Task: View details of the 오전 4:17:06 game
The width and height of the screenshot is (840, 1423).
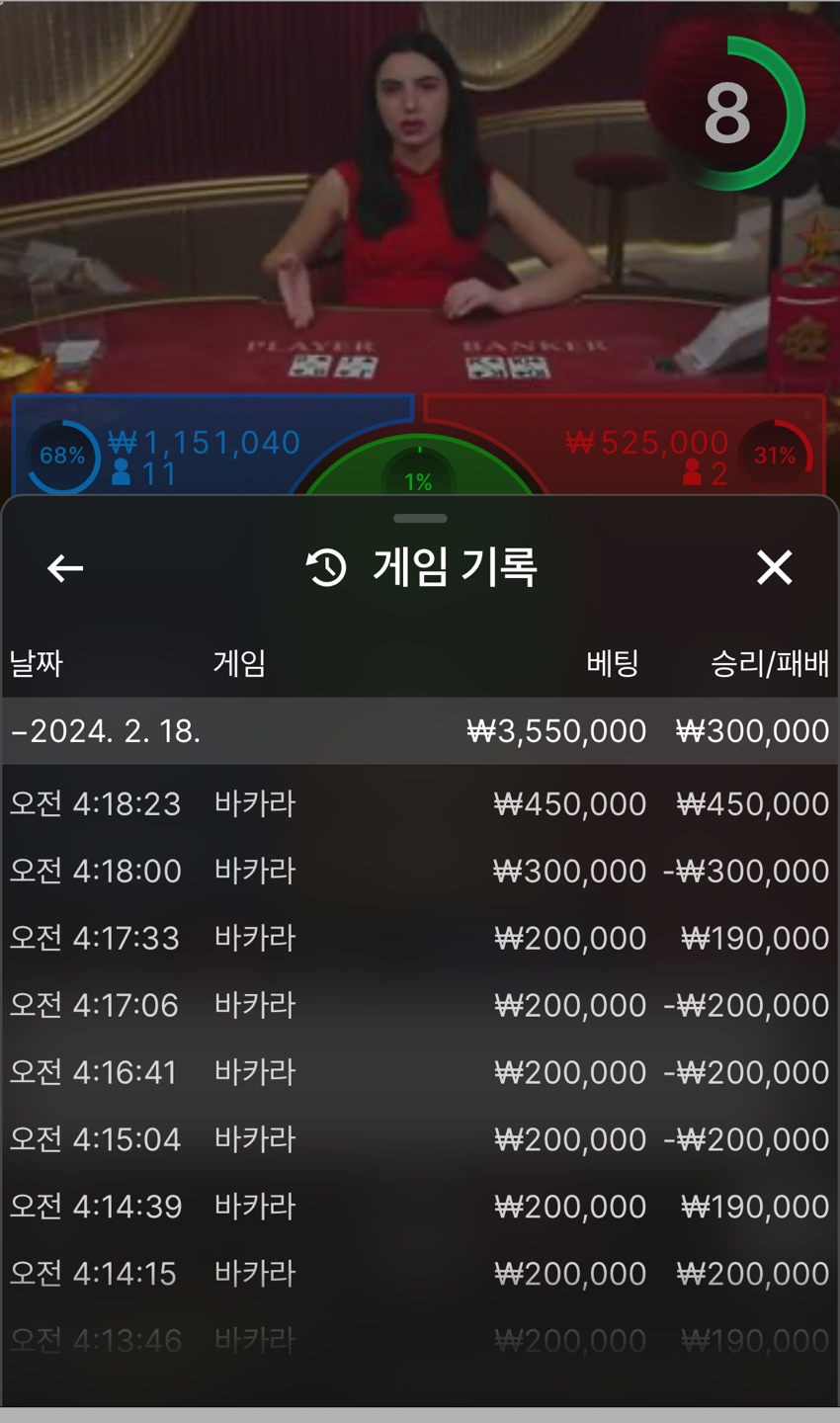Action: coord(420,1005)
